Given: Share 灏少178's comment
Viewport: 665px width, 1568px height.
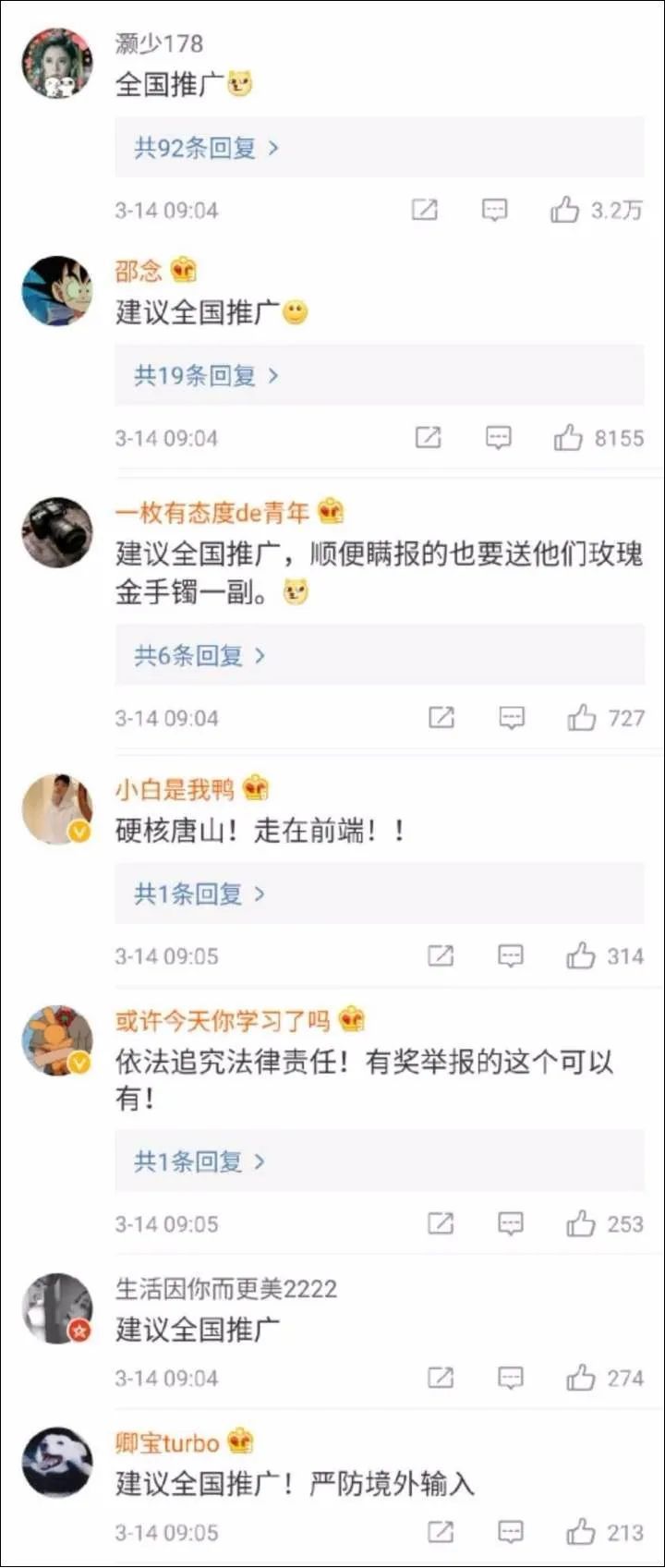Looking at the screenshot, I should point(424,211).
